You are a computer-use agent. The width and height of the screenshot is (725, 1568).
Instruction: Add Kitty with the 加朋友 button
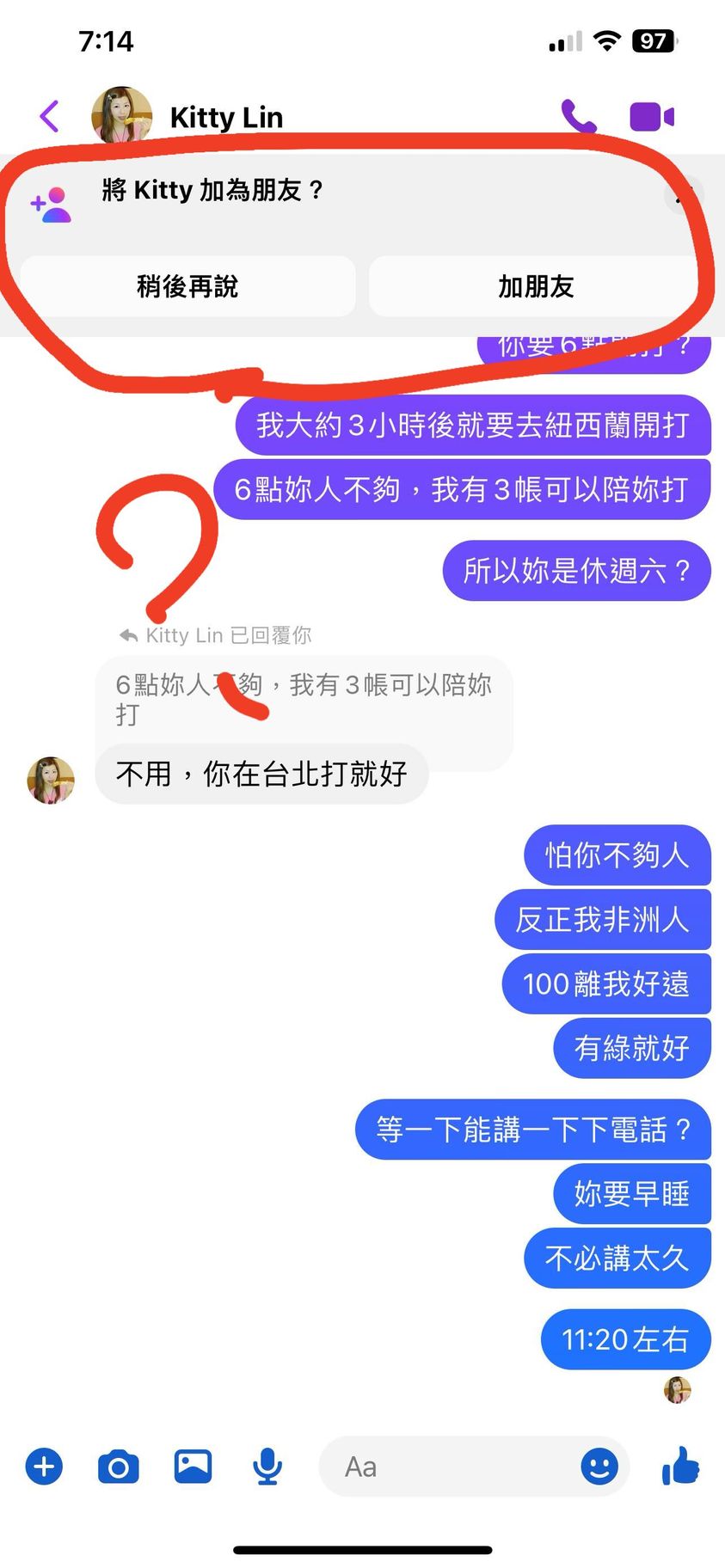(x=535, y=286)
